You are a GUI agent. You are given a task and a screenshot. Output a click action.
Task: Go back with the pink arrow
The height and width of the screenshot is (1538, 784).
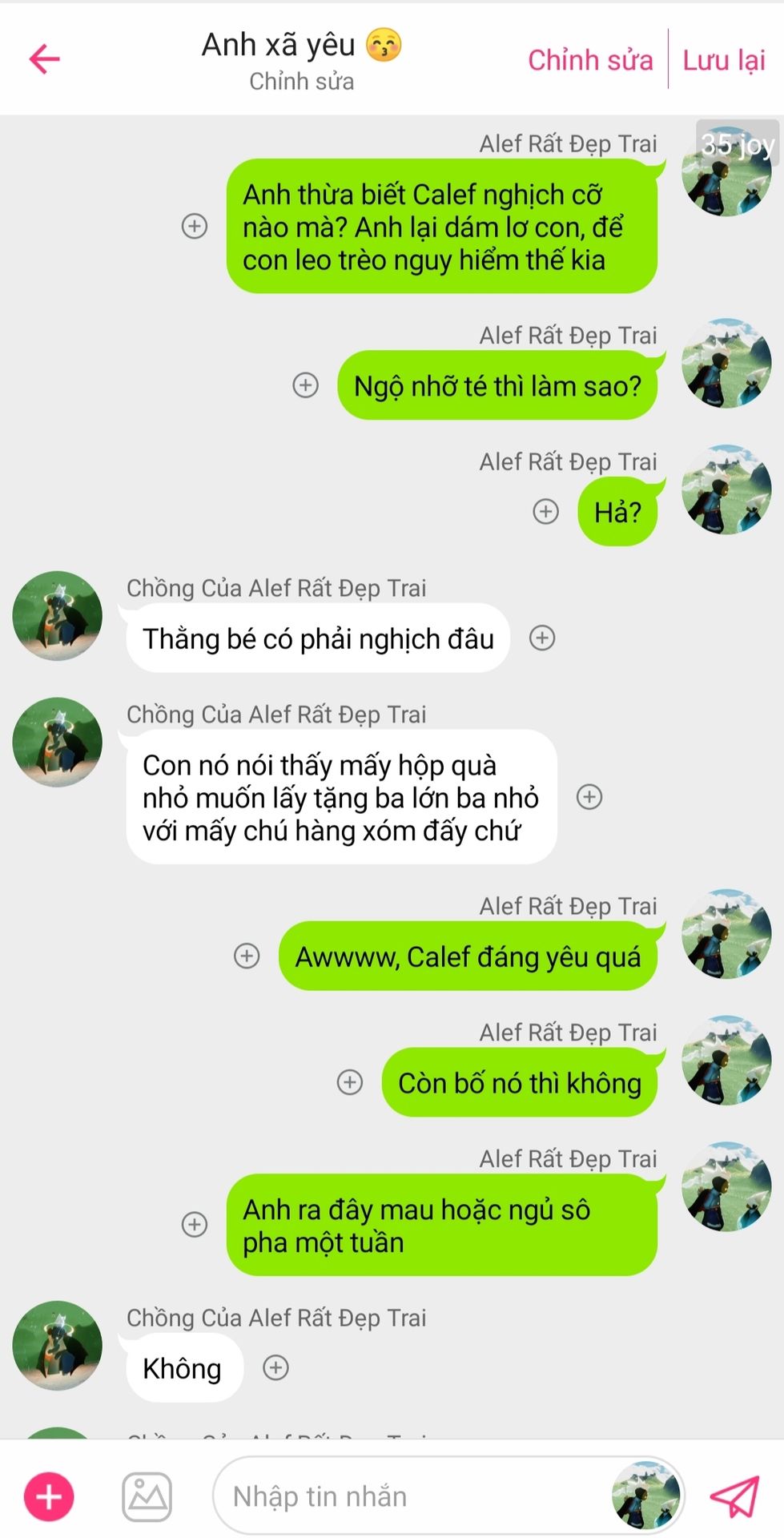click(x=45, y=59)
